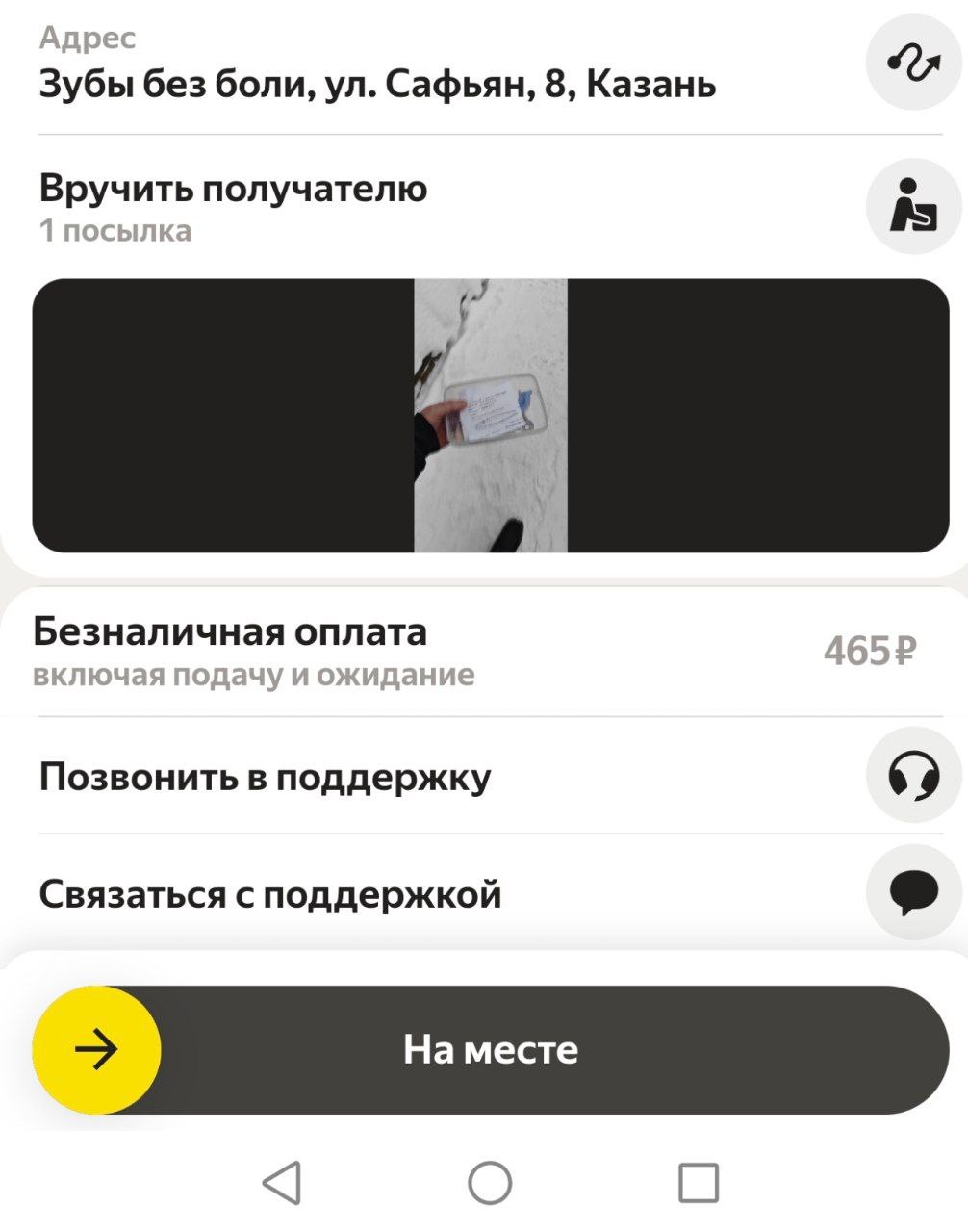Image resolution: width=968 pixels, height=1232 pixels.
Task: Go to the home screen
Action: (x=490, y=1182)
